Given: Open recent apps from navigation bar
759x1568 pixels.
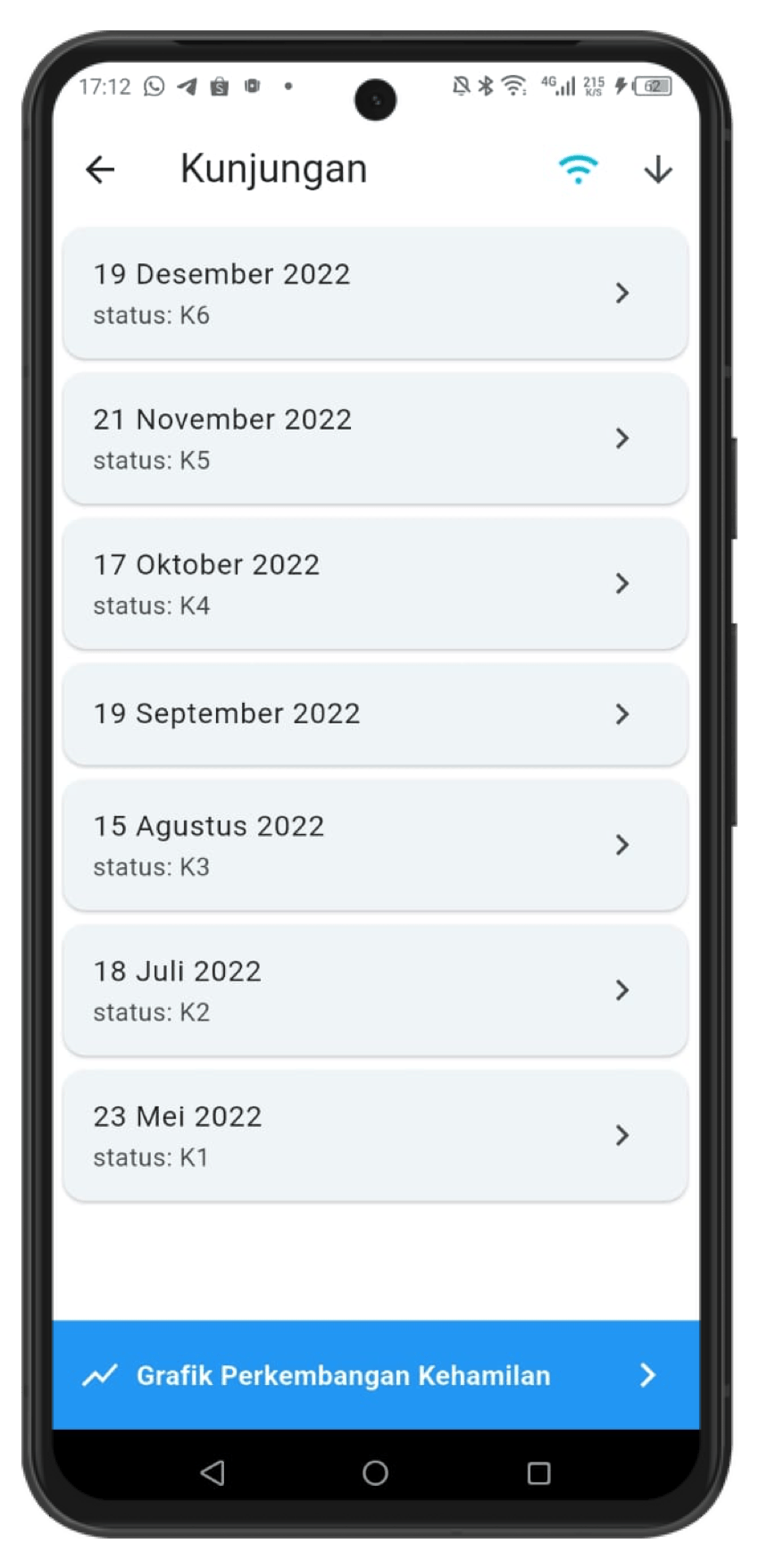Looking at the screenshot, I should 538,1472.
